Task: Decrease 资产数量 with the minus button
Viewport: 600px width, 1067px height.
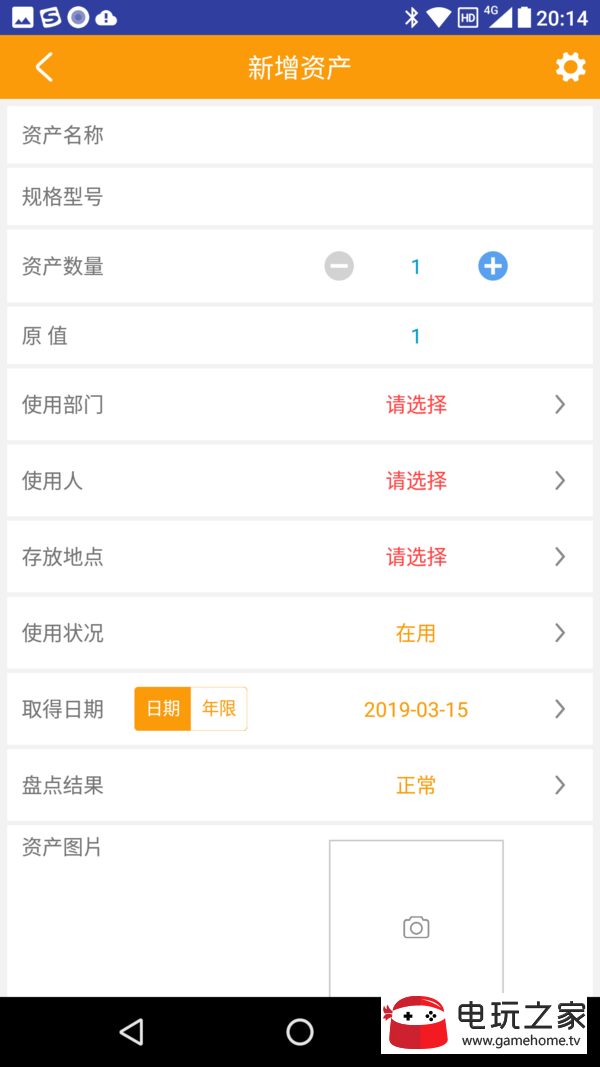Action: [339, 266]
